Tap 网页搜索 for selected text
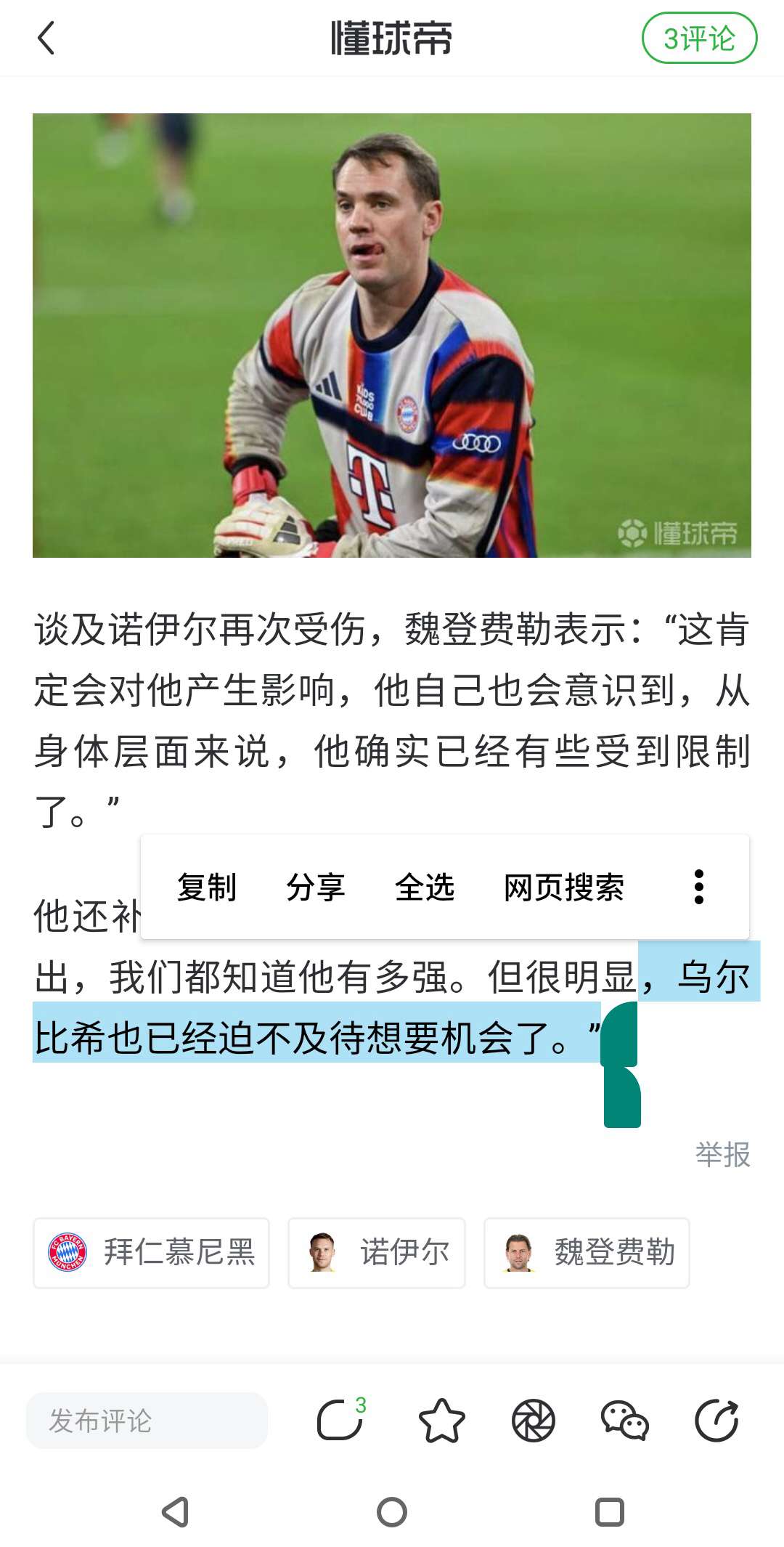The height and width of the screenshot is (1547, 784). (563, 887)
